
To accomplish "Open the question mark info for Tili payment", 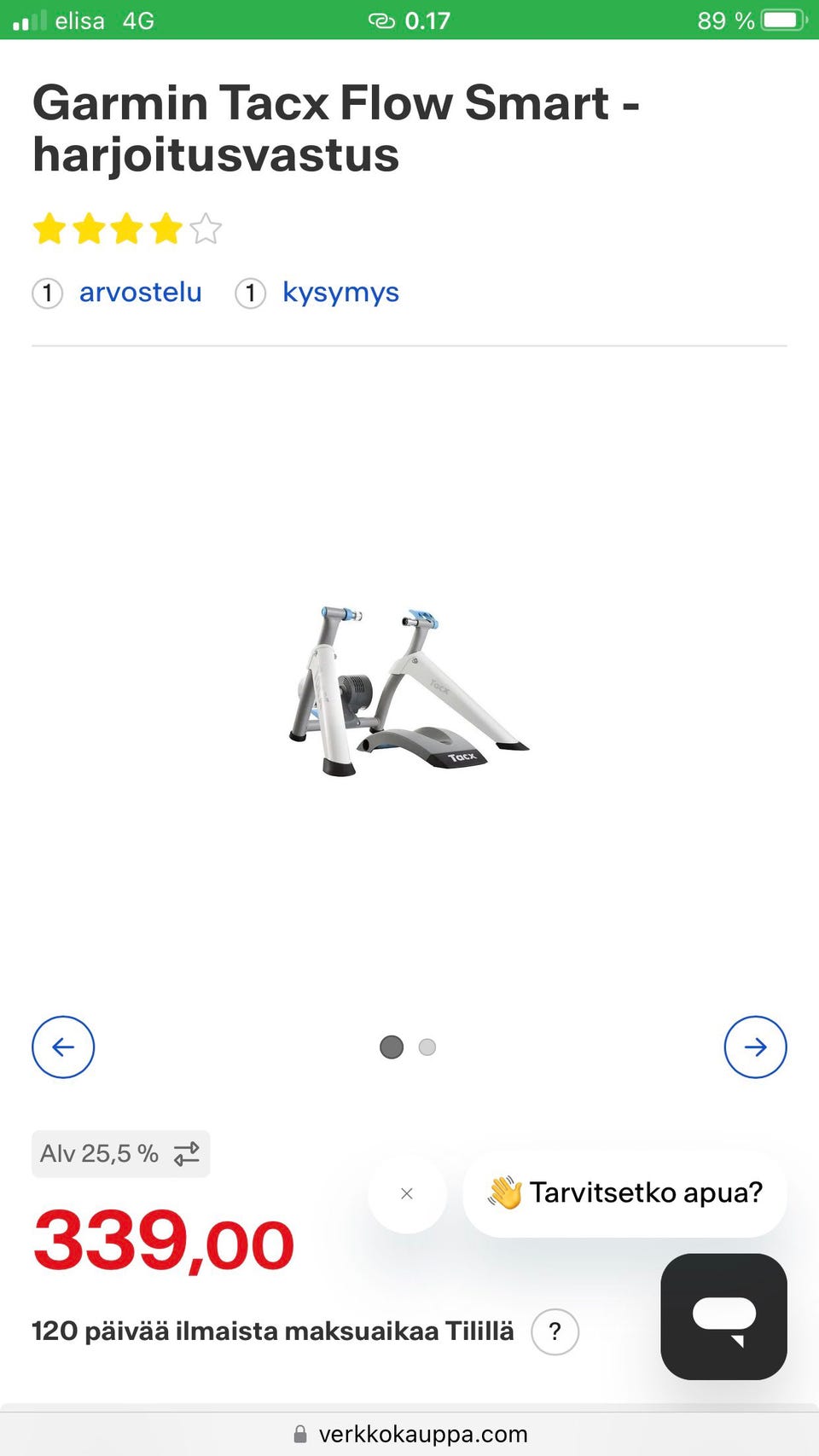I will coord(555,1331).
